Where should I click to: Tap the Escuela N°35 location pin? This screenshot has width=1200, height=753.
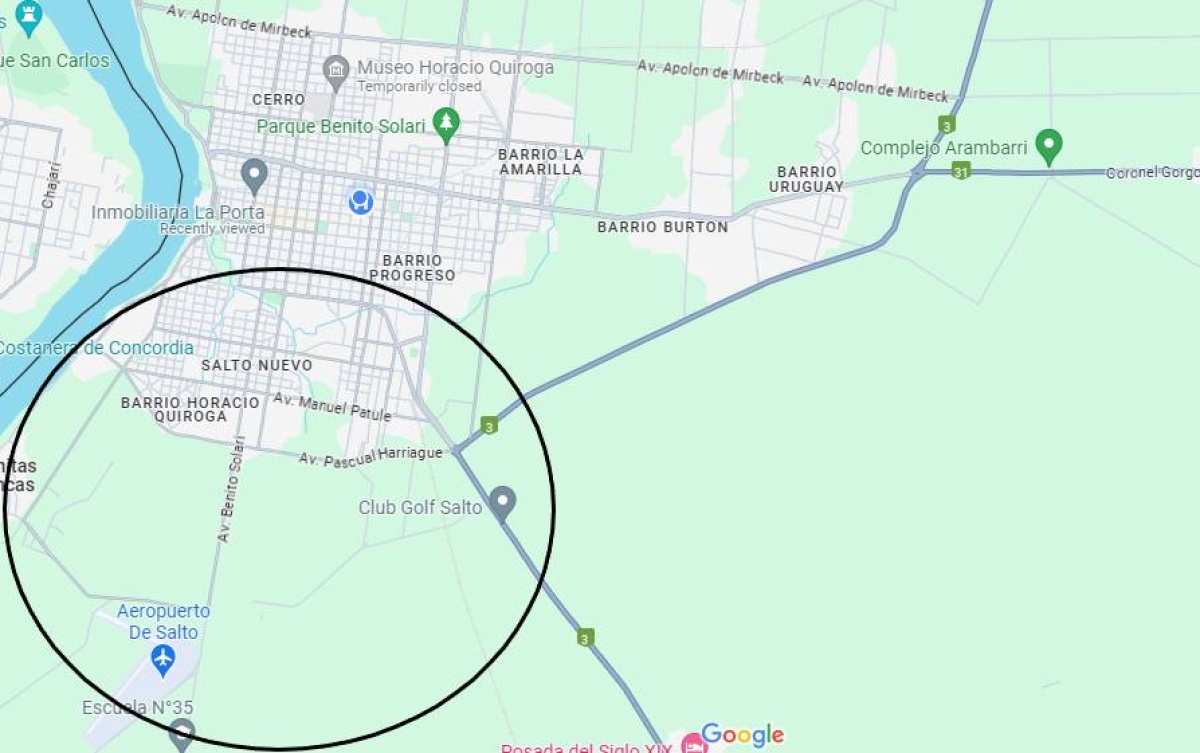[x=181, y=733]
